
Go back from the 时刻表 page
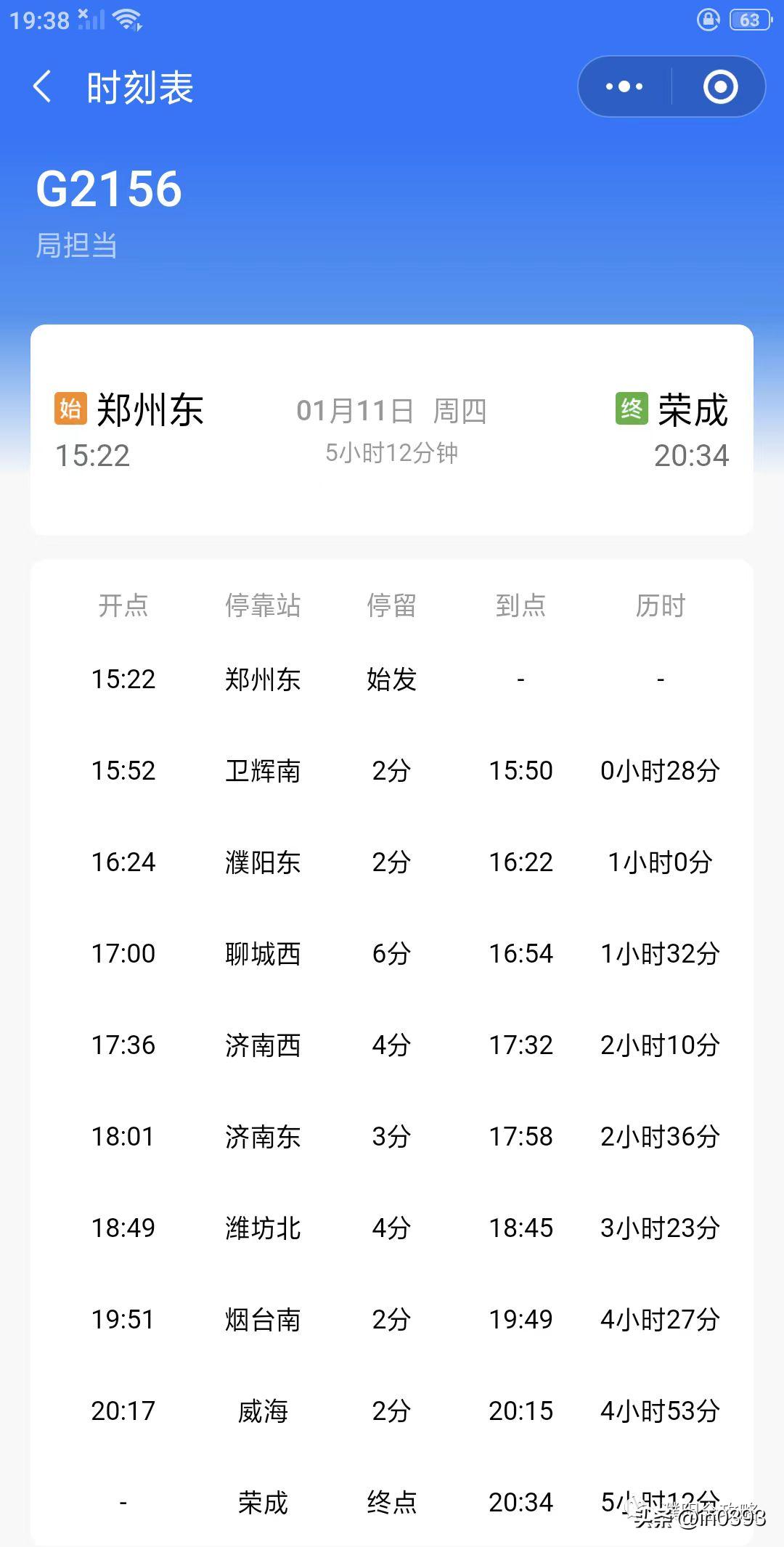tap(43, 87)
